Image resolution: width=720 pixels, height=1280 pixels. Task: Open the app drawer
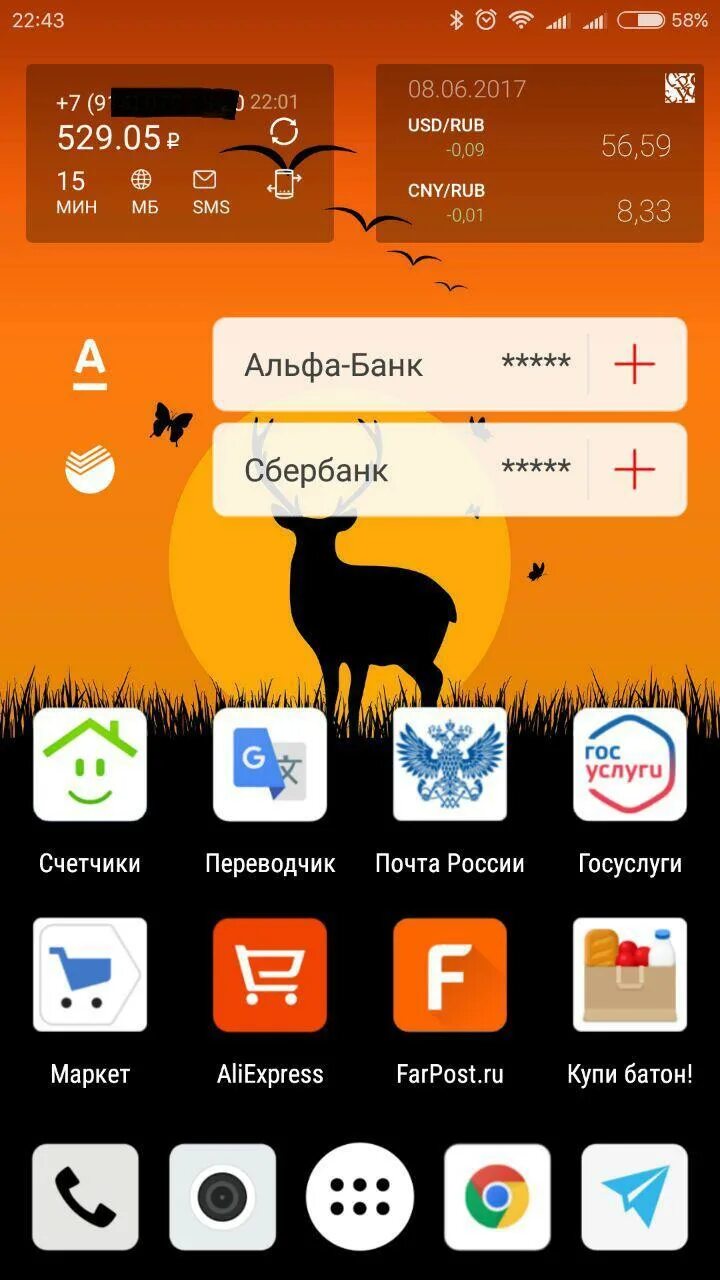coord(360,1197)
